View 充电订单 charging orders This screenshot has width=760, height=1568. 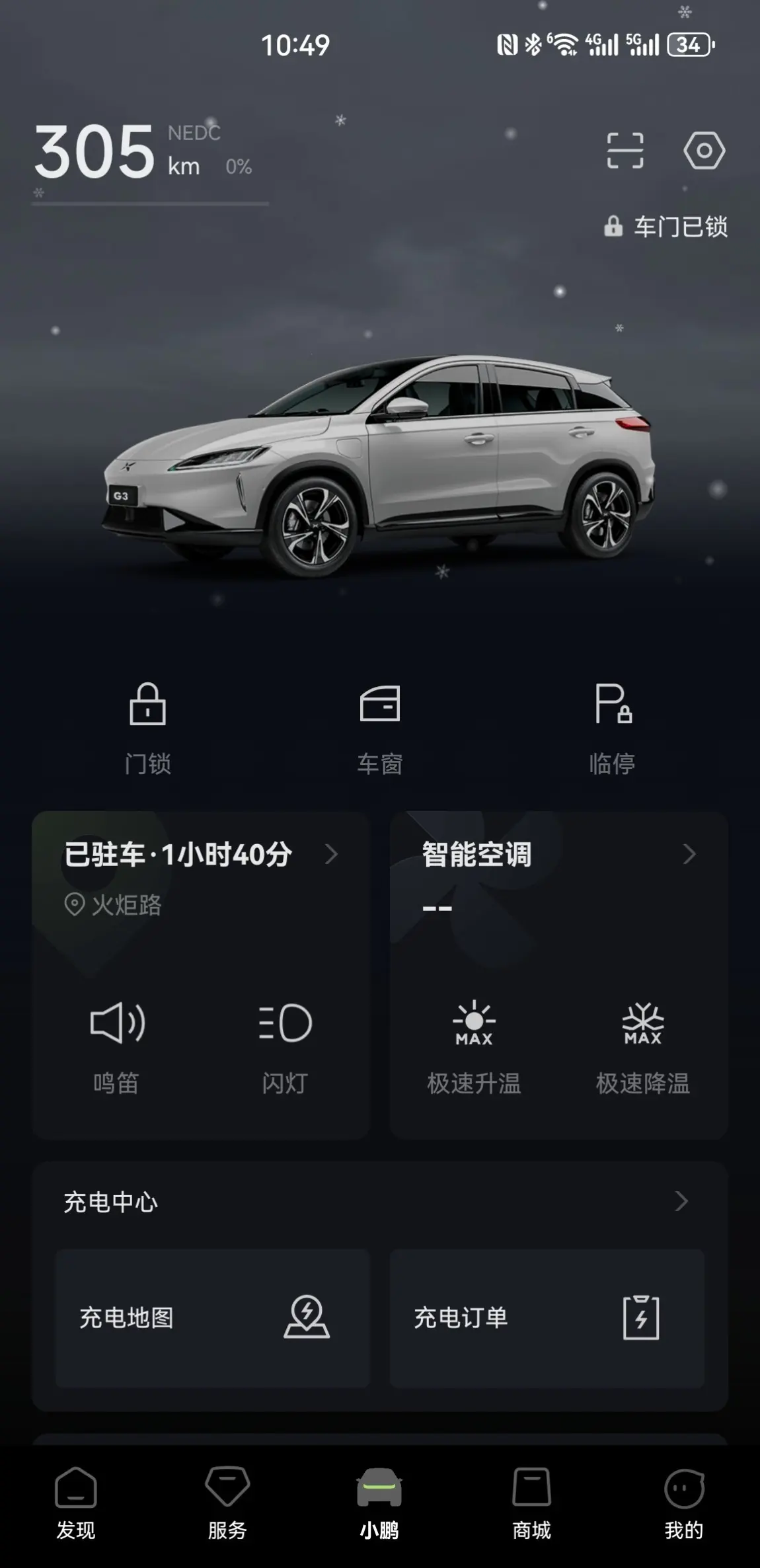pyautogui.click(x=547, y=1317)
